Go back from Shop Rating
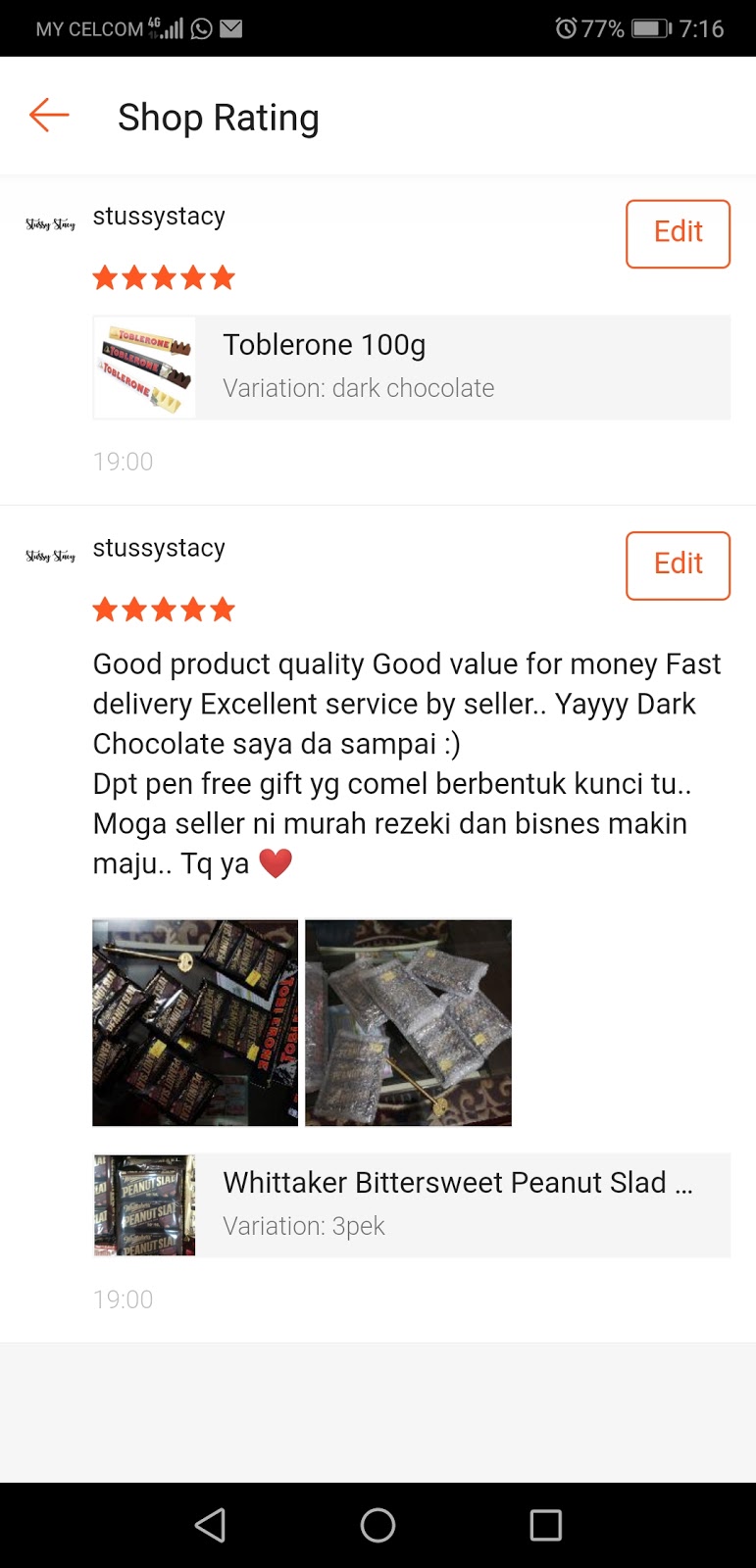Image resolution: width=756 pixels, height=1568 pixels. (49, 116)
